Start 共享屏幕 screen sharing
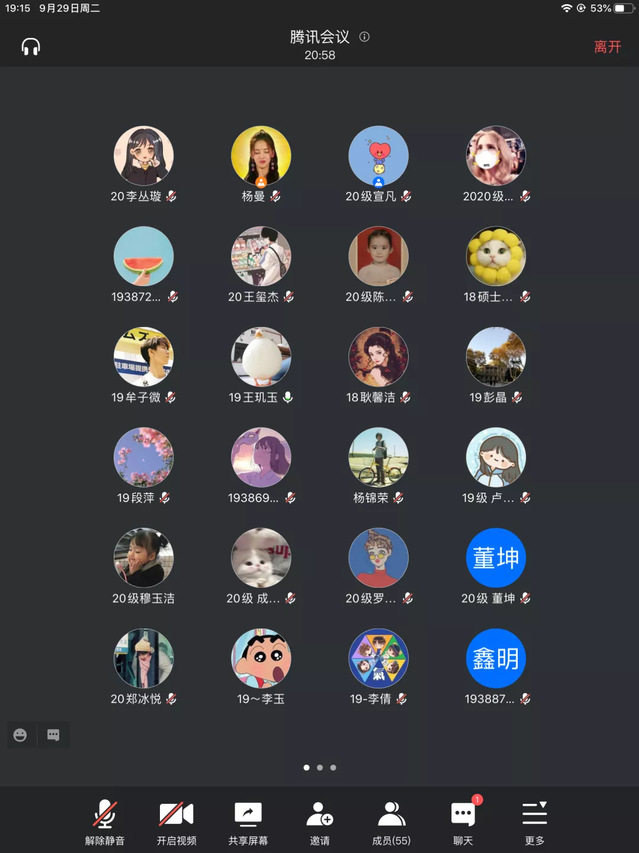639x853 pixels. pos(247,822)
